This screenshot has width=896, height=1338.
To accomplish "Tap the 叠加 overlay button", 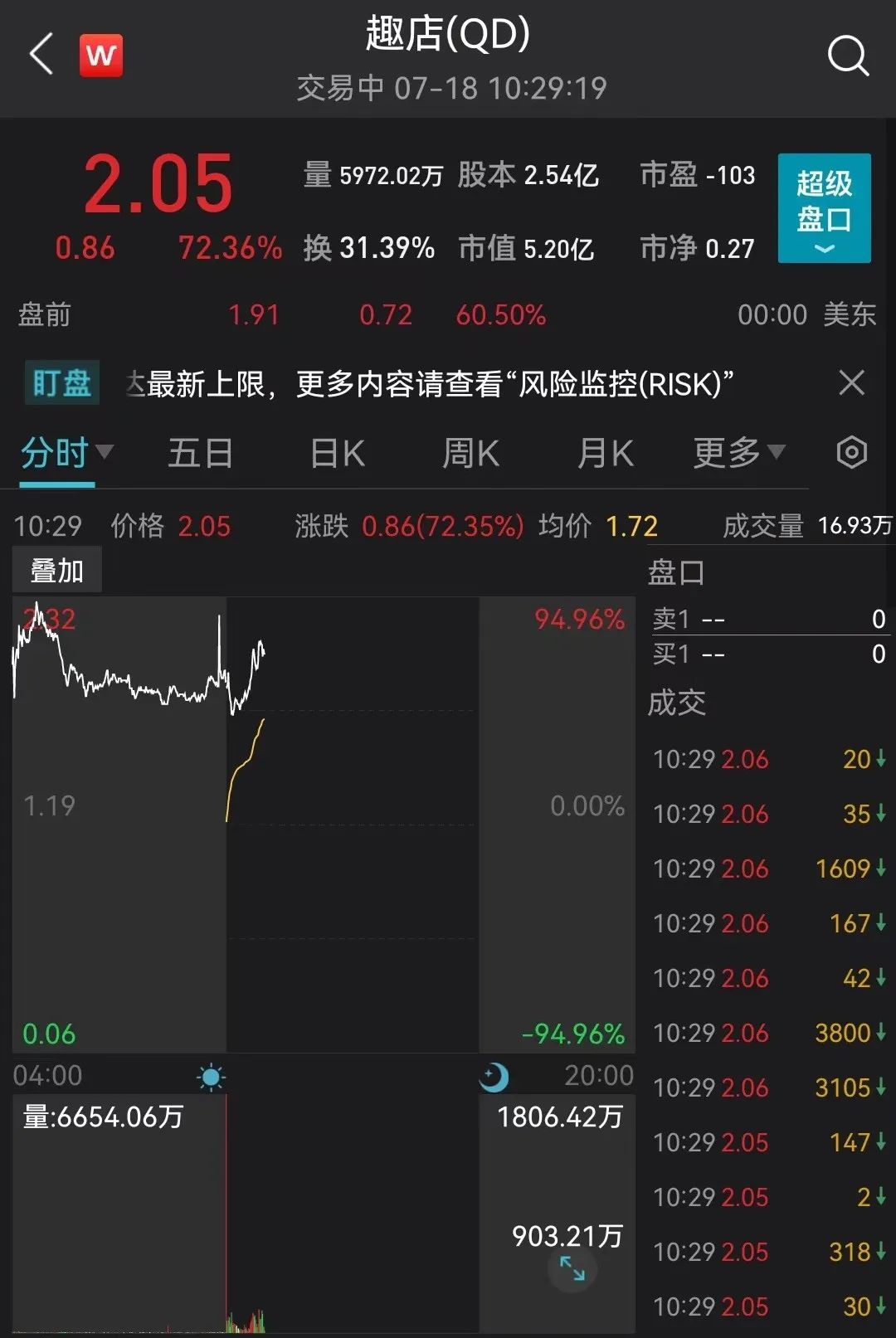I will point(56,571).
